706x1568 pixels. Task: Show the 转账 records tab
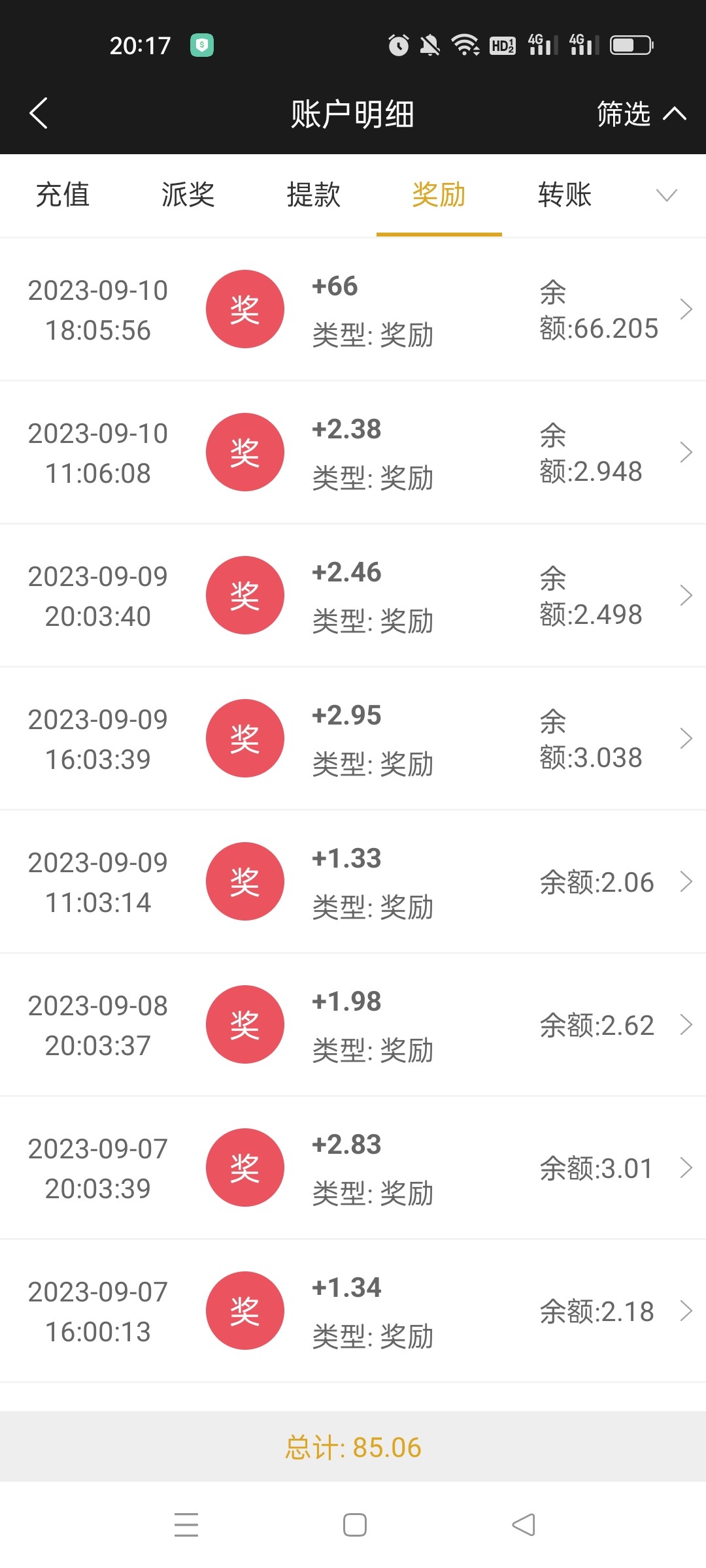point(565,195)
